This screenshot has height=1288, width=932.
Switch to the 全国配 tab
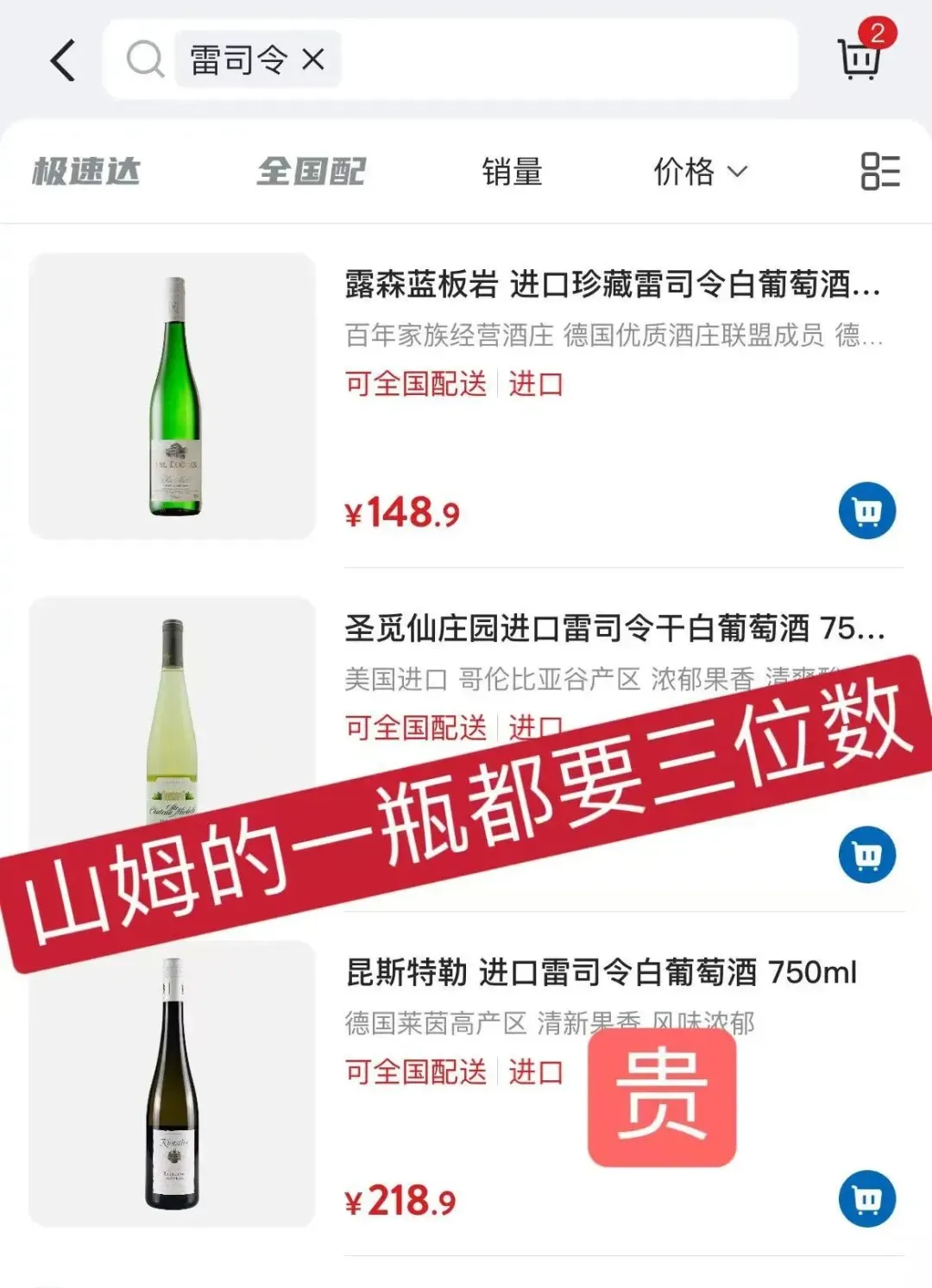point(312,172)
